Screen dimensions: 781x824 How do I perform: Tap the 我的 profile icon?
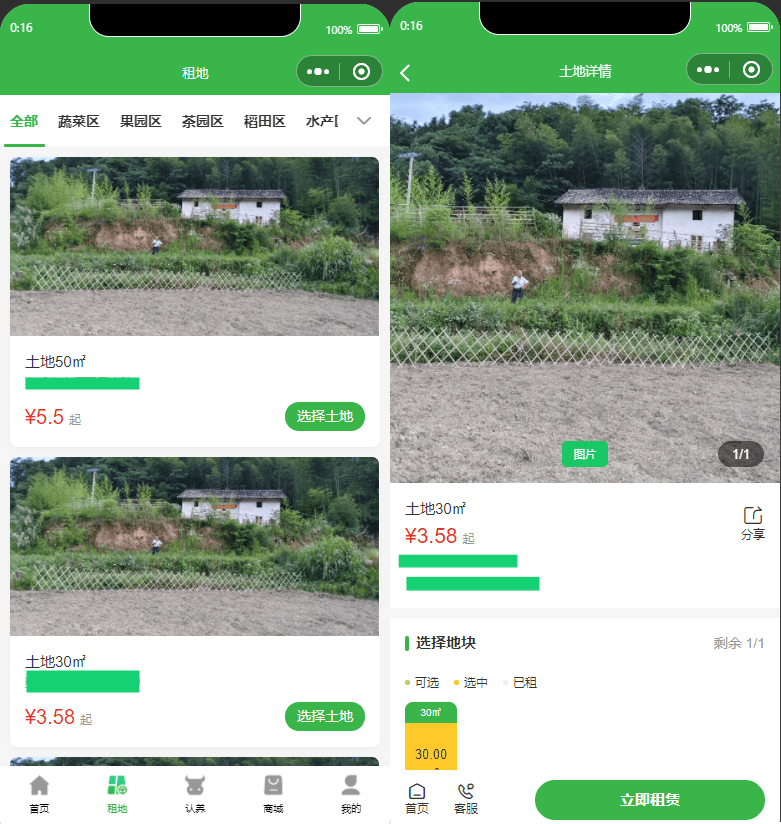350,787
